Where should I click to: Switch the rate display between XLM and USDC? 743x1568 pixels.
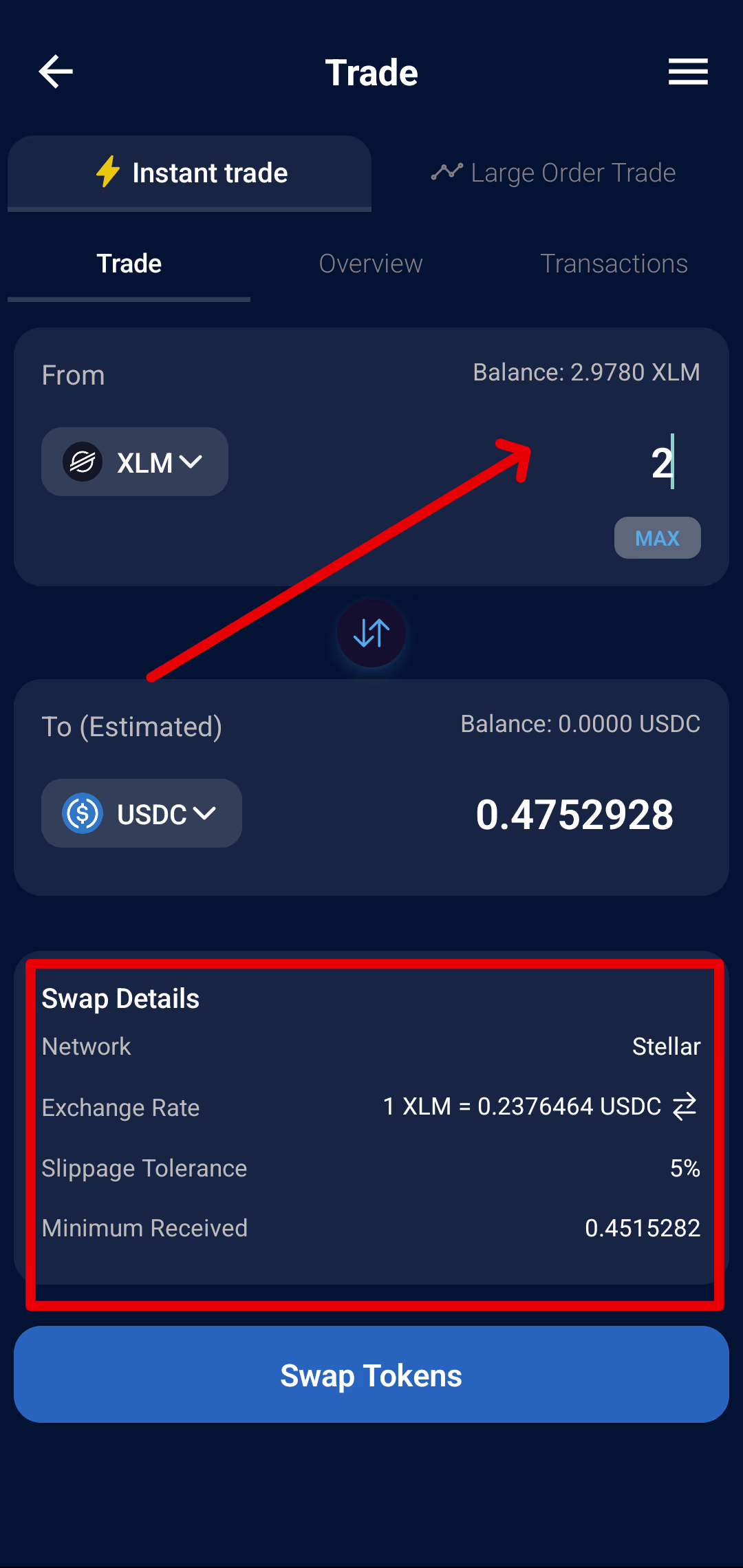click(685, 1106)
